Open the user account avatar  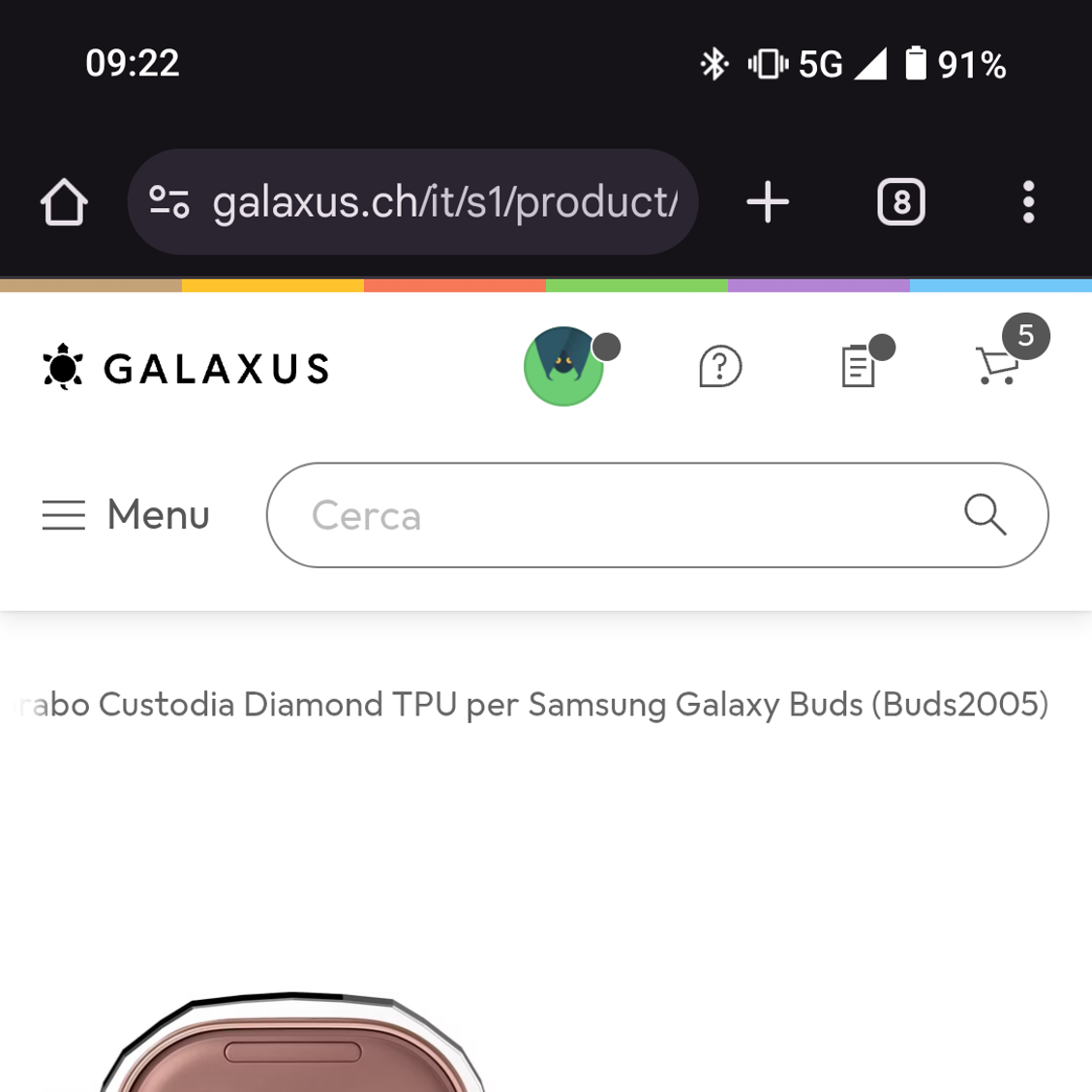563,367
